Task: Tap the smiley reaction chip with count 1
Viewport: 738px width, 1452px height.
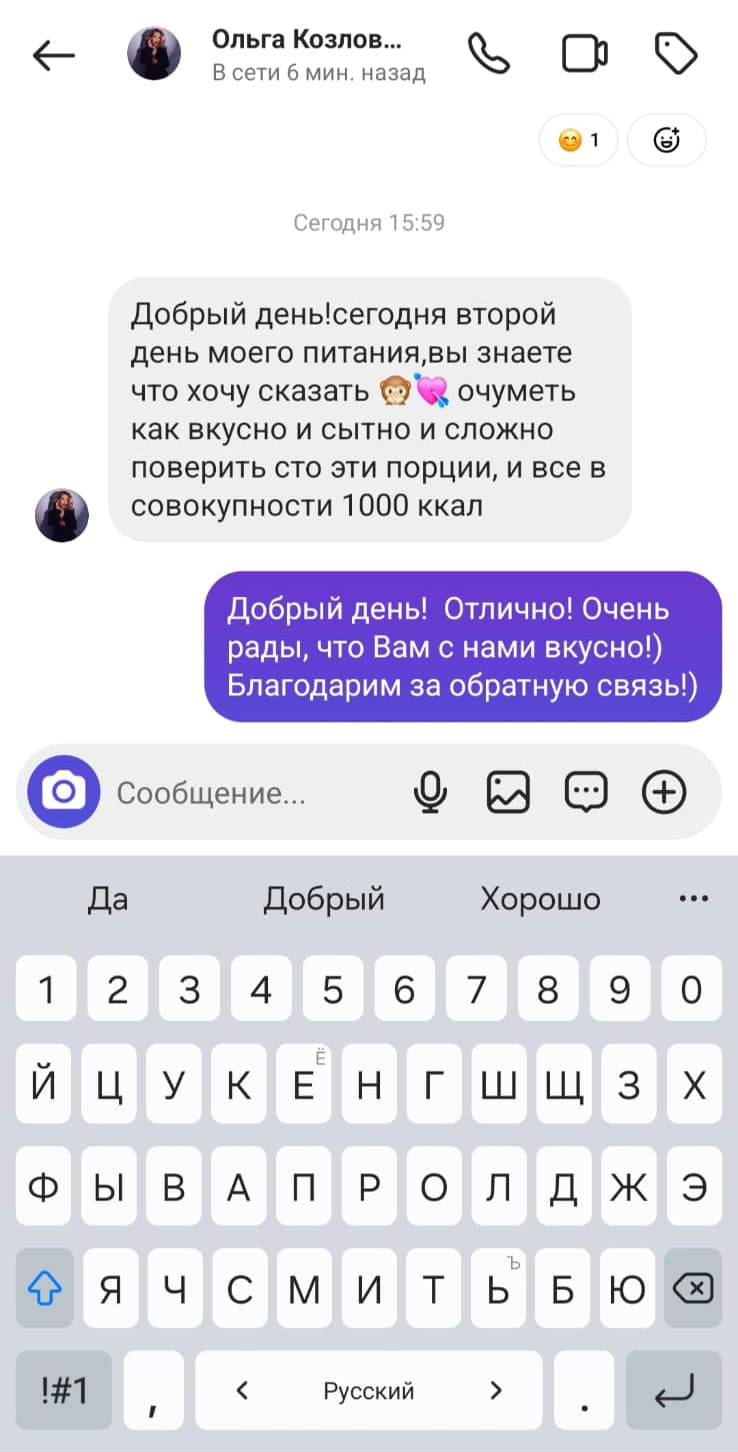Action: (579, 140)
